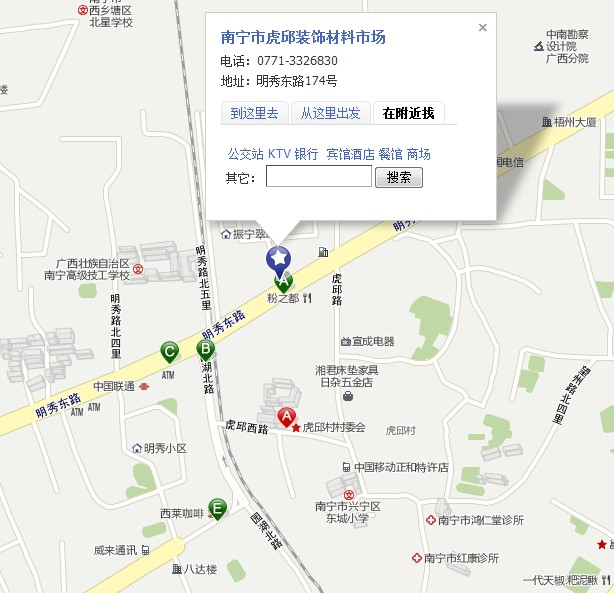Screen dimensions: 614x593
Task: Search nearby 公交站
Action: [245, 154]
